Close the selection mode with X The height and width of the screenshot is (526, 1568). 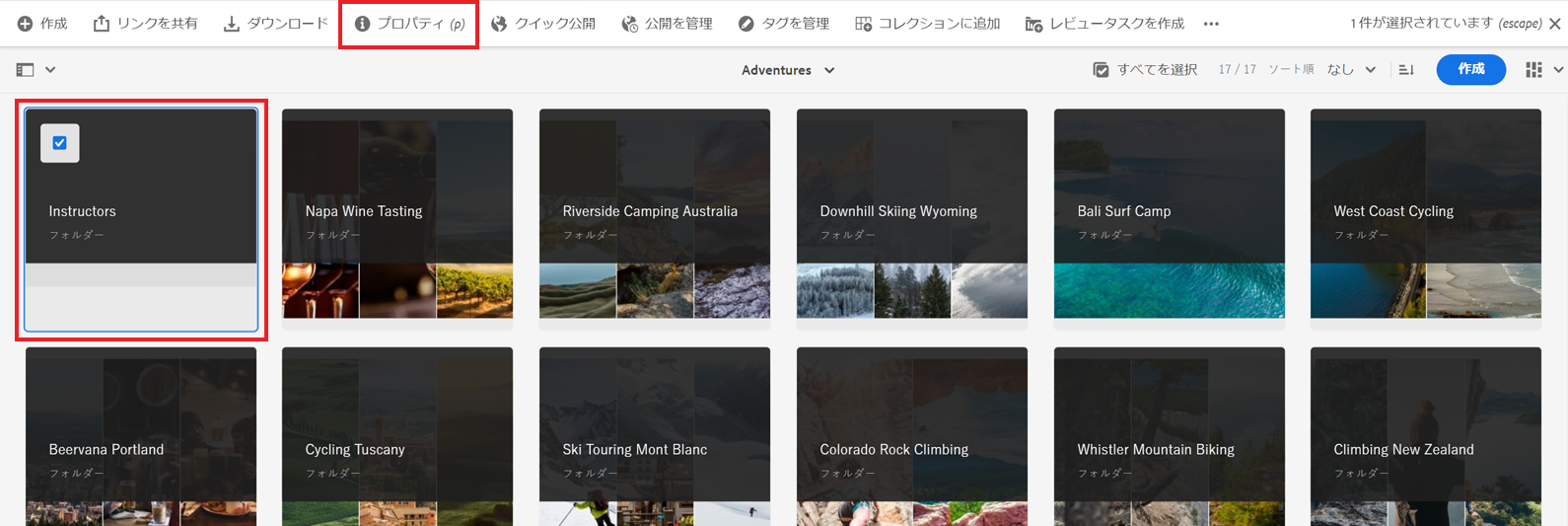pos(1555,24)
